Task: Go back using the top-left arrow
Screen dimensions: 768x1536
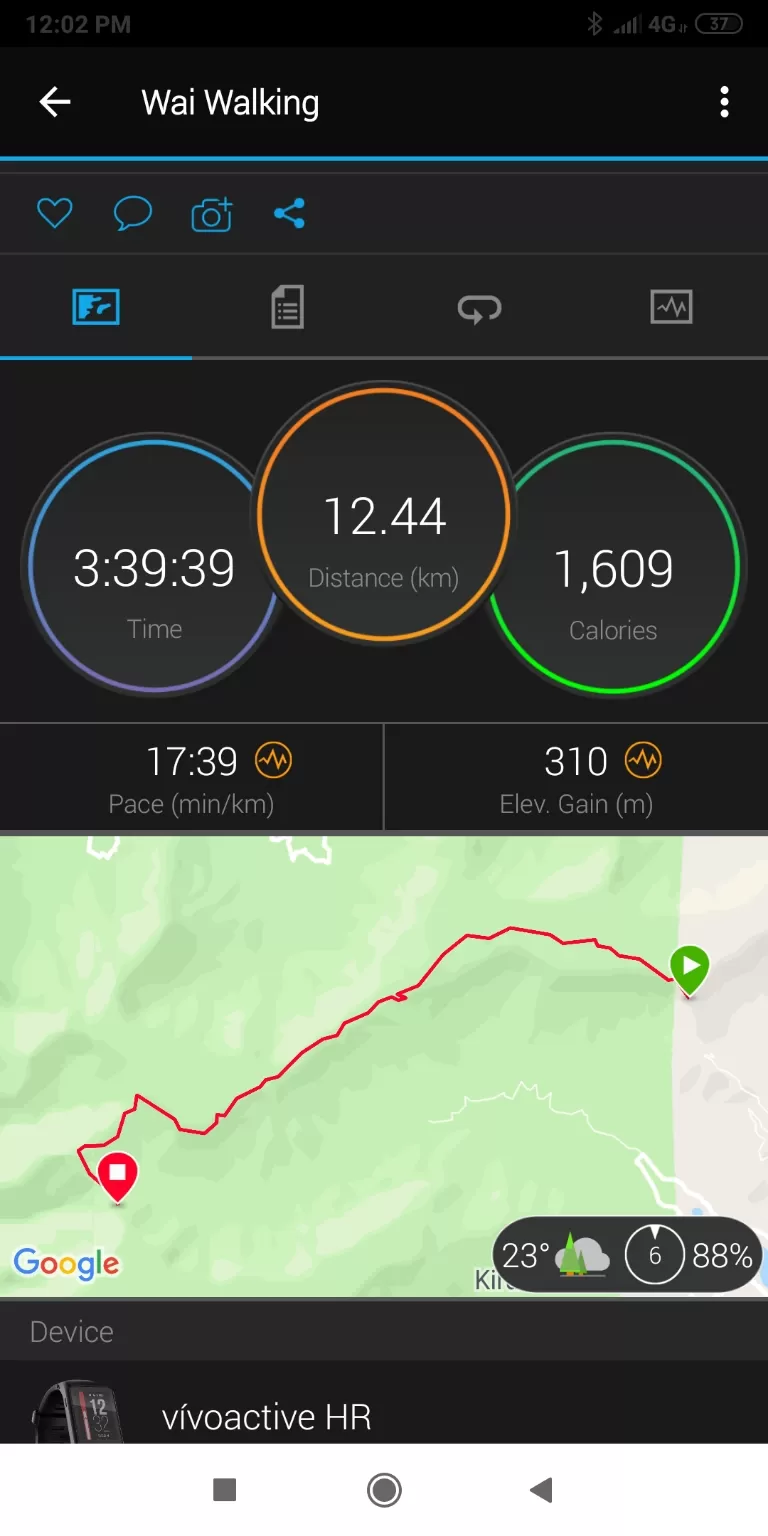Action: coord(55,102)
